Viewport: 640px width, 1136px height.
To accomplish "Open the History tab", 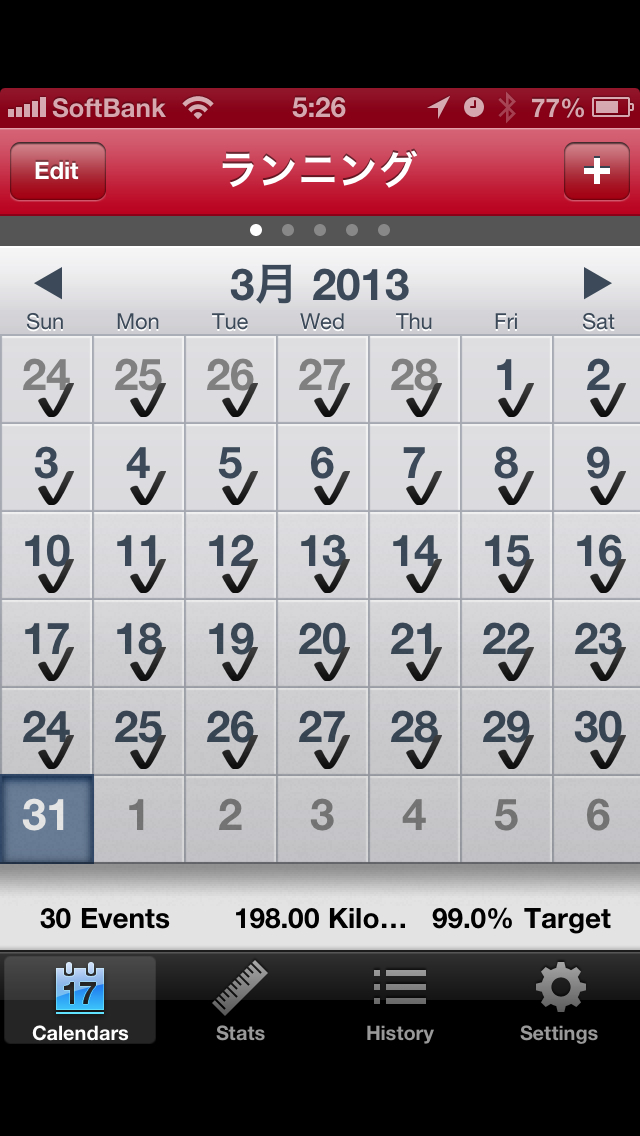I will click(x=399, y=1000).
